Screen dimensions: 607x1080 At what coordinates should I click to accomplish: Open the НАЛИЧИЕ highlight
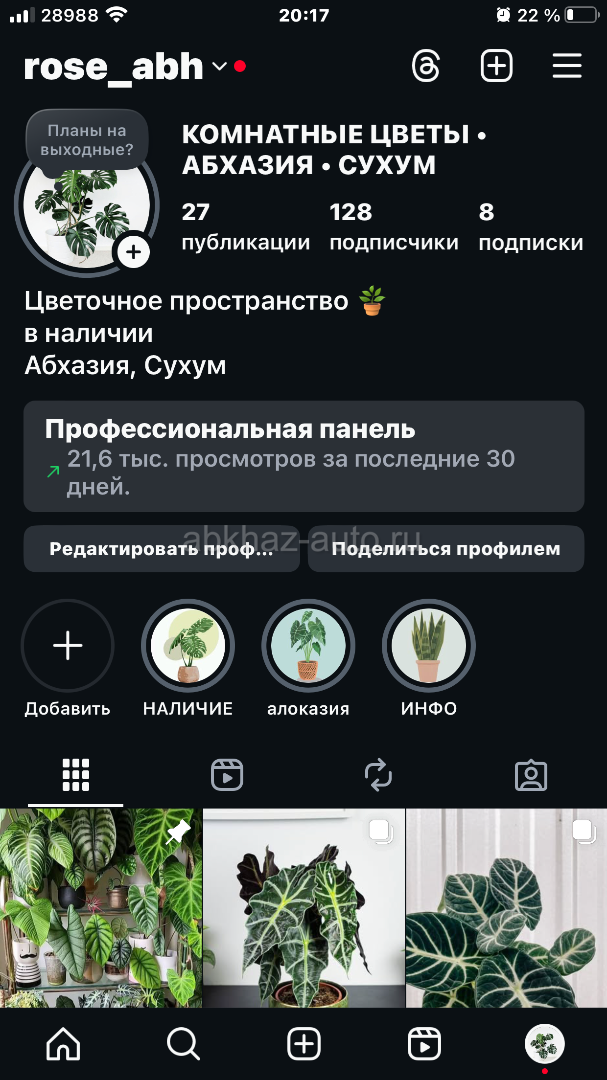(188, 647)
